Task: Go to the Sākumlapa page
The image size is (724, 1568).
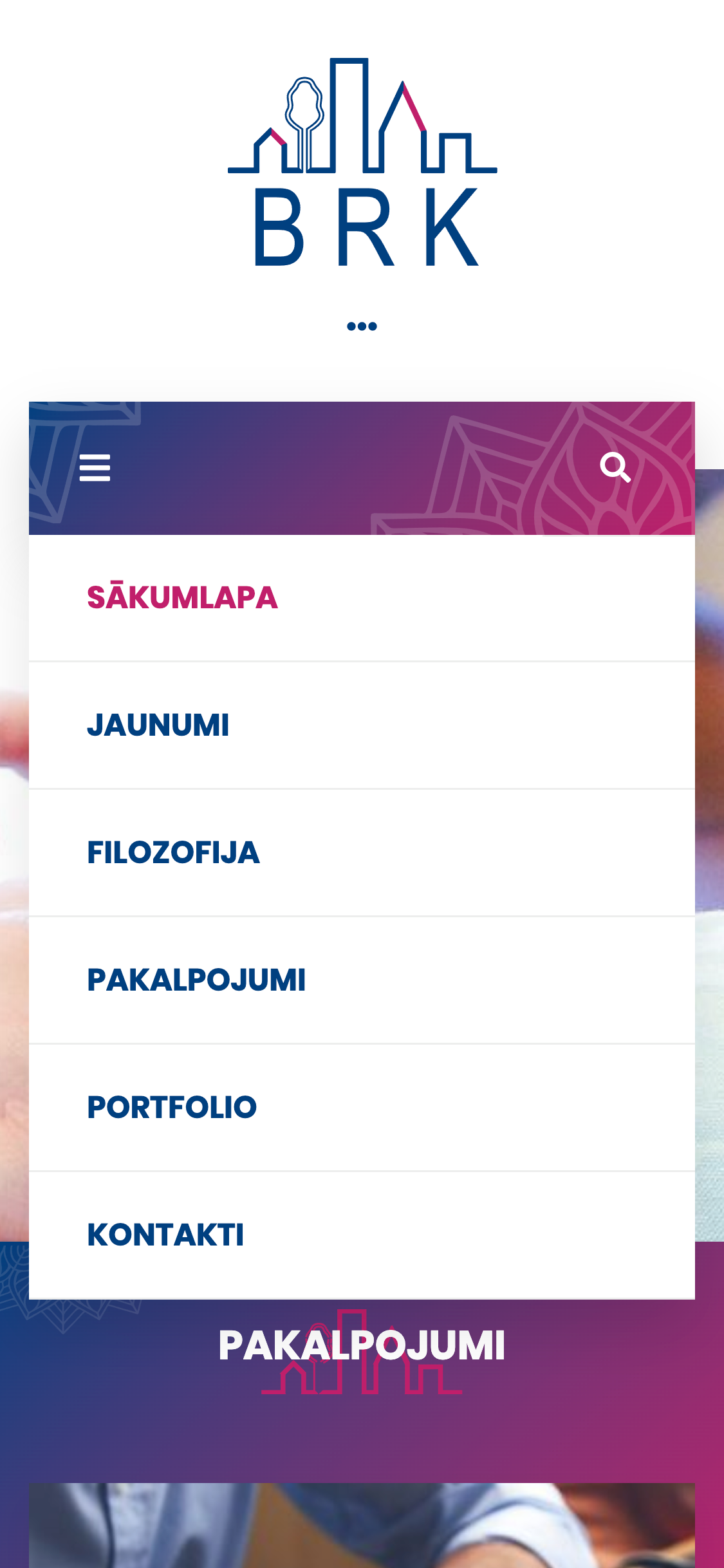Action: click(182, 598)
